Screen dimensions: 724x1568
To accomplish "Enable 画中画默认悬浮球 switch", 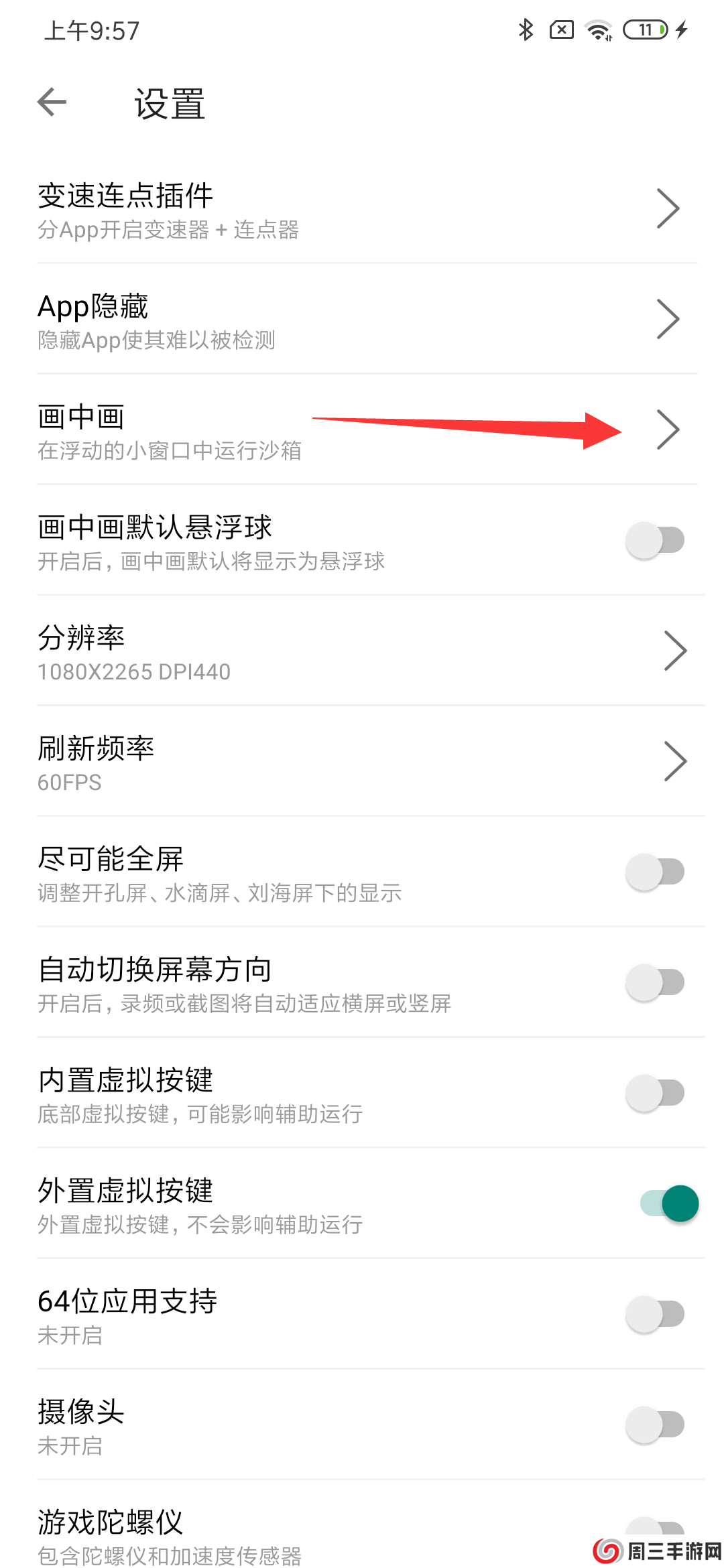I will pos(655,540).
